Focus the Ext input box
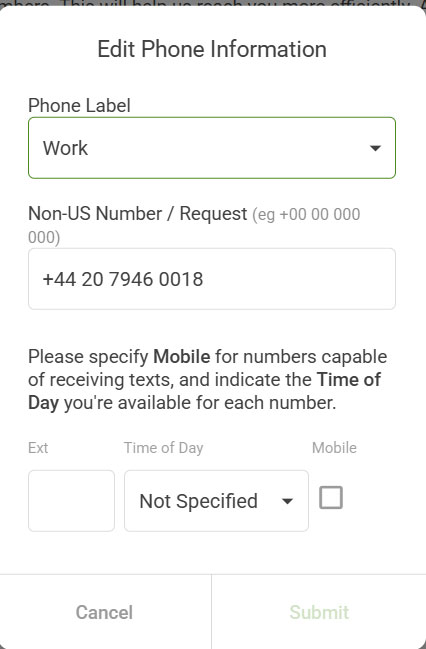426x649 pixels. (71, 500)
